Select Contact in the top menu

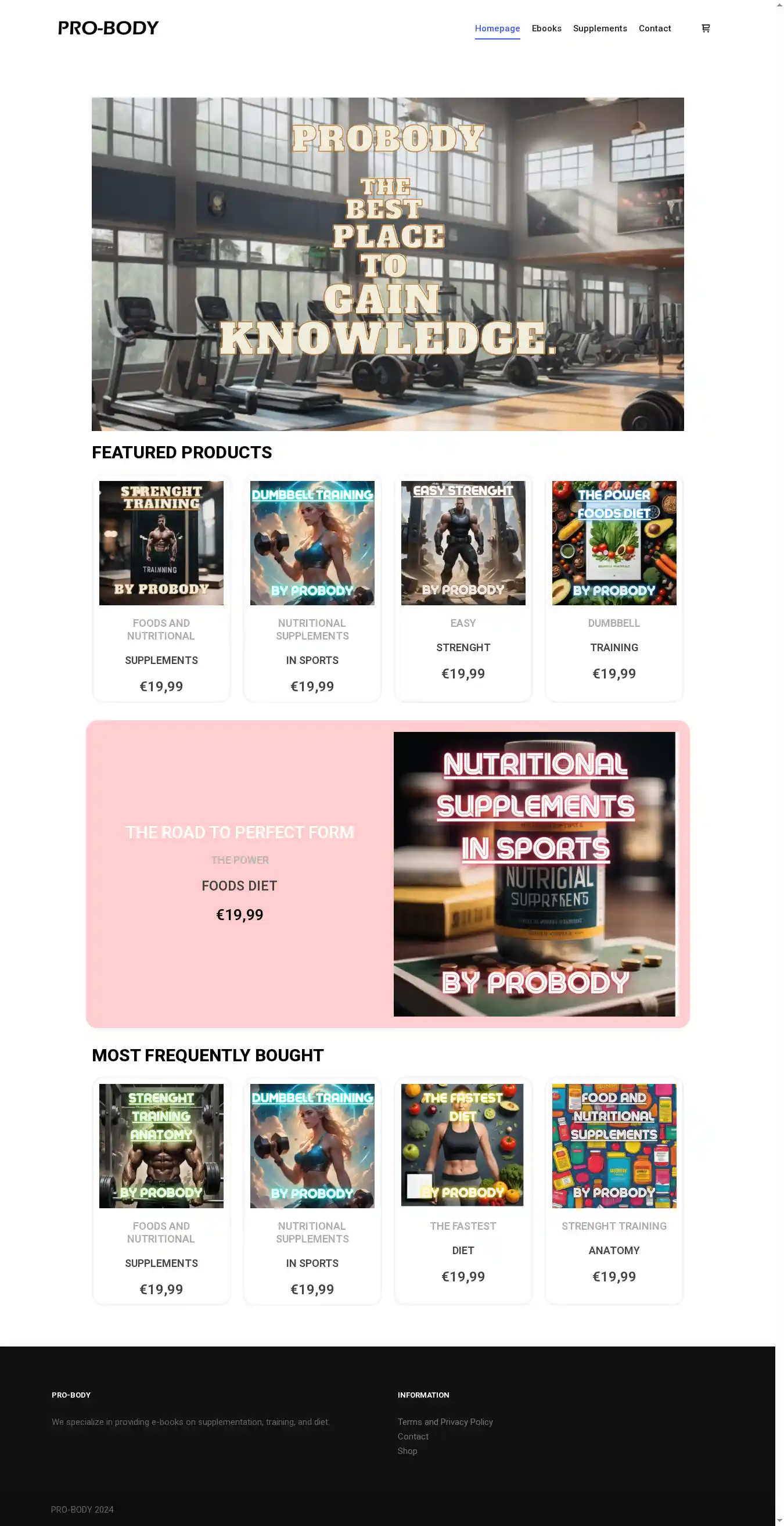(654, 28)
